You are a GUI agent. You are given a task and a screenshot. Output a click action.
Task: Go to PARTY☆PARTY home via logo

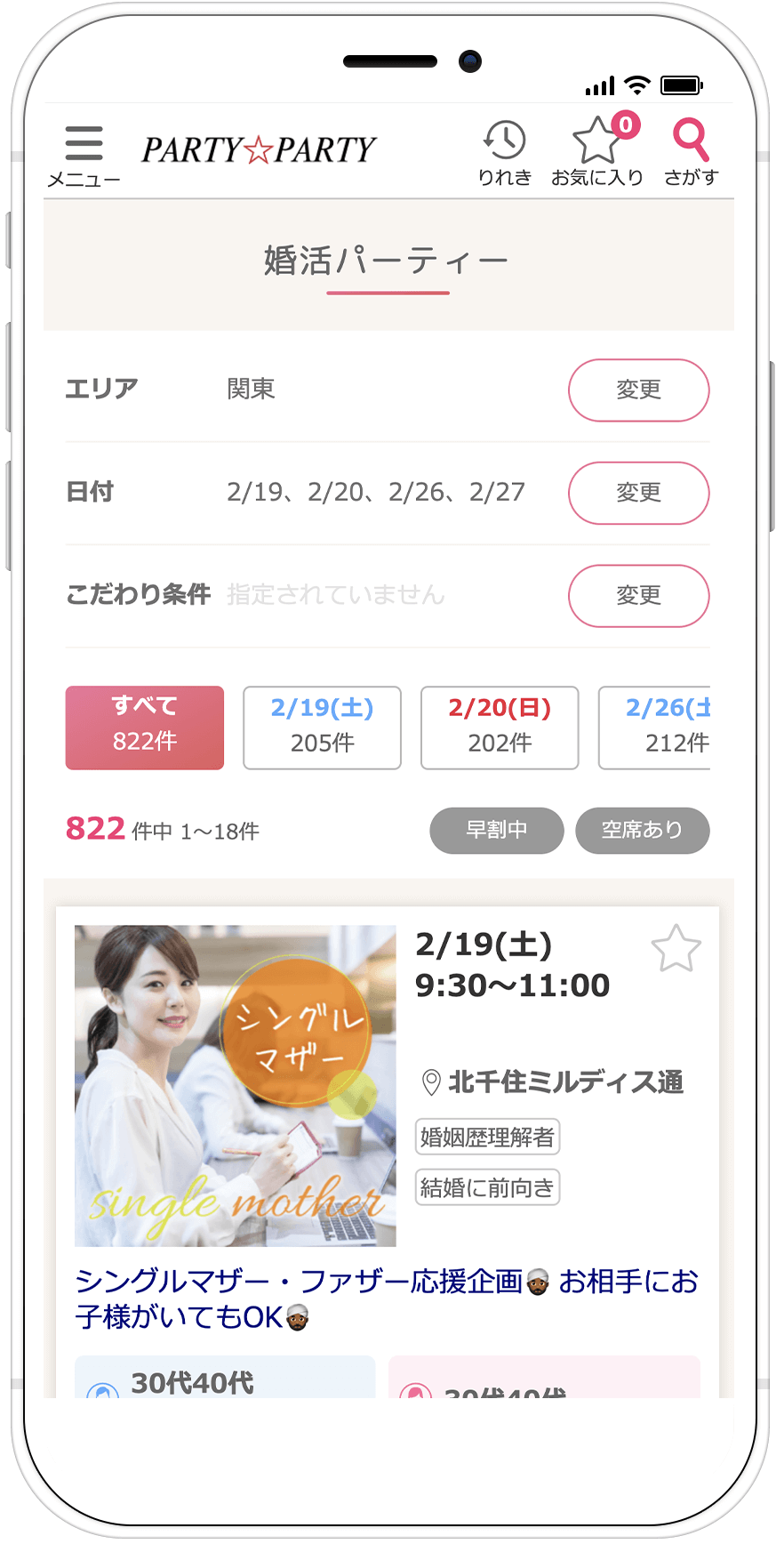pyautogui.click(x=259, y=149)
